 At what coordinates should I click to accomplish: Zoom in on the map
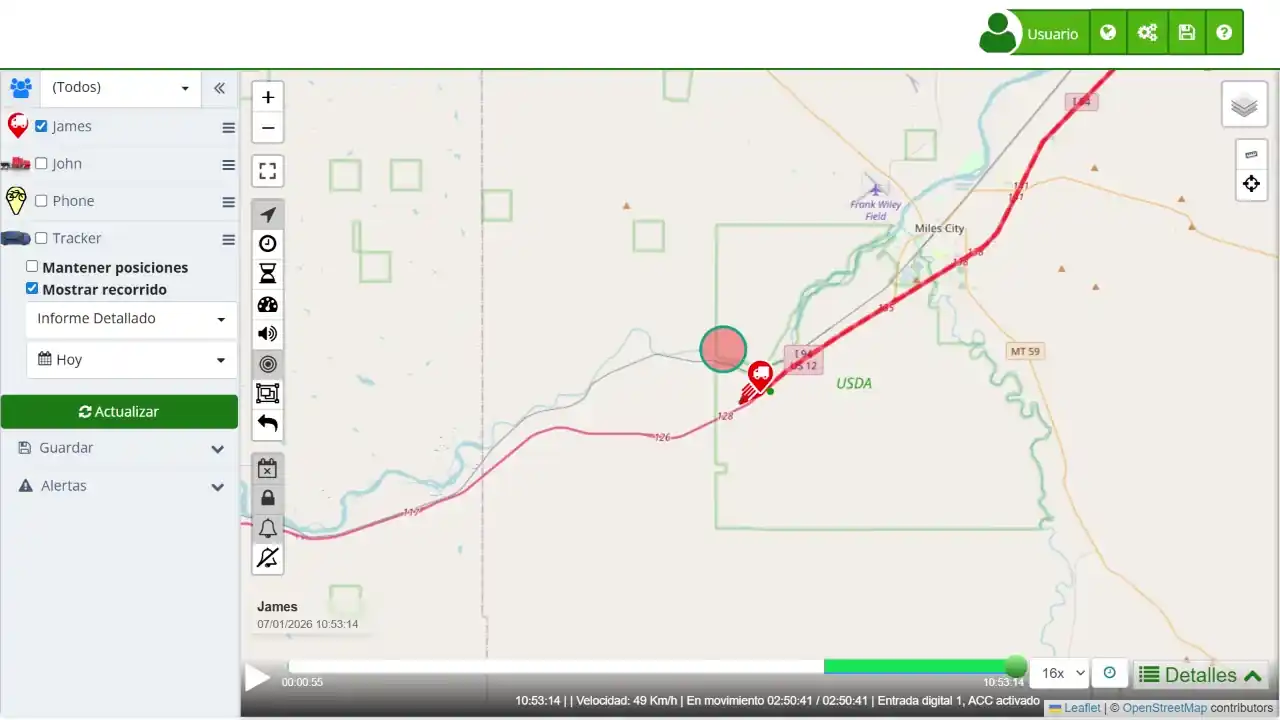click(x=267, y=97)
